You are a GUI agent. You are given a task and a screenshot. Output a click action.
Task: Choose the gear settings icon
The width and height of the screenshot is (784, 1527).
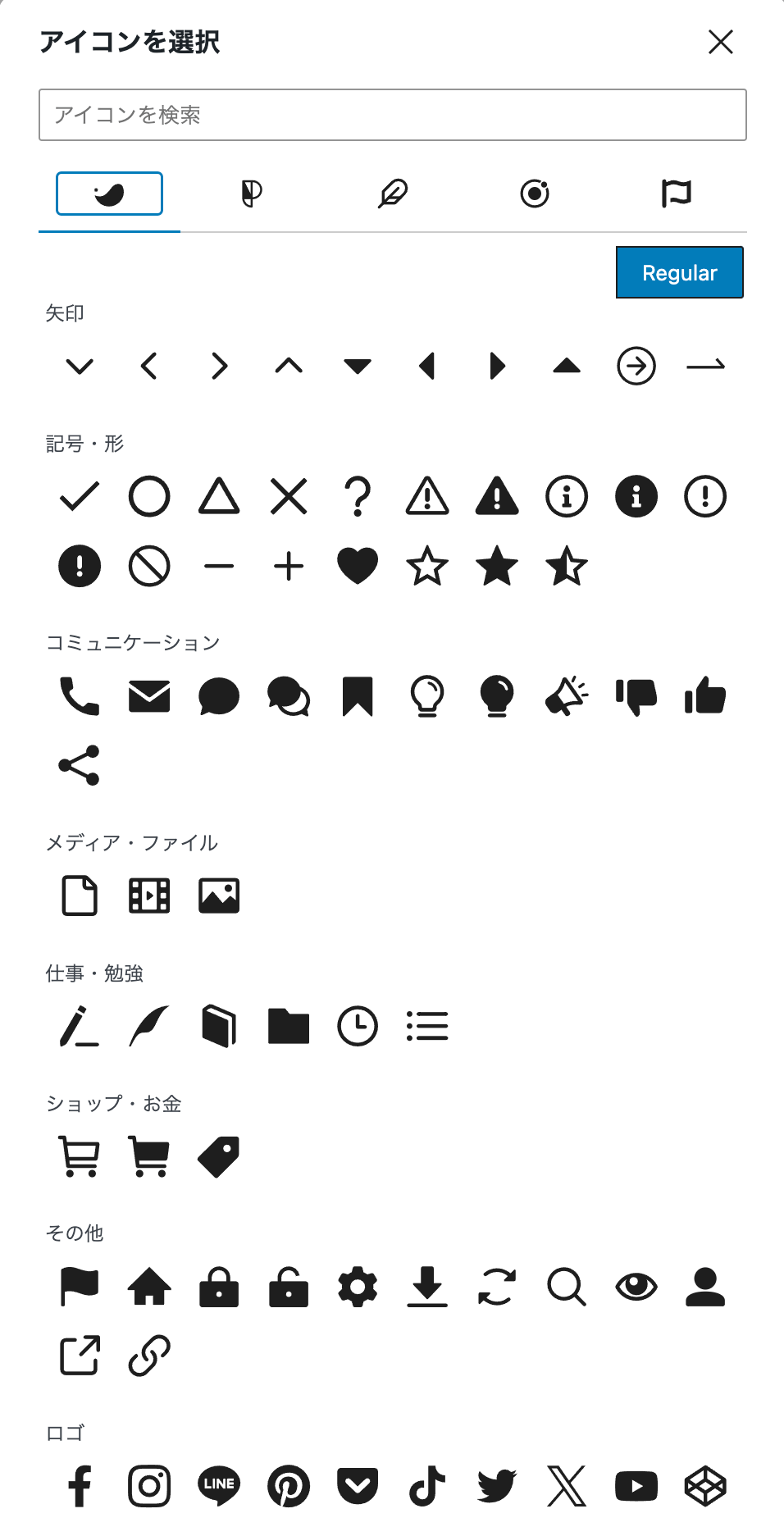click(x=358, y=1287)
